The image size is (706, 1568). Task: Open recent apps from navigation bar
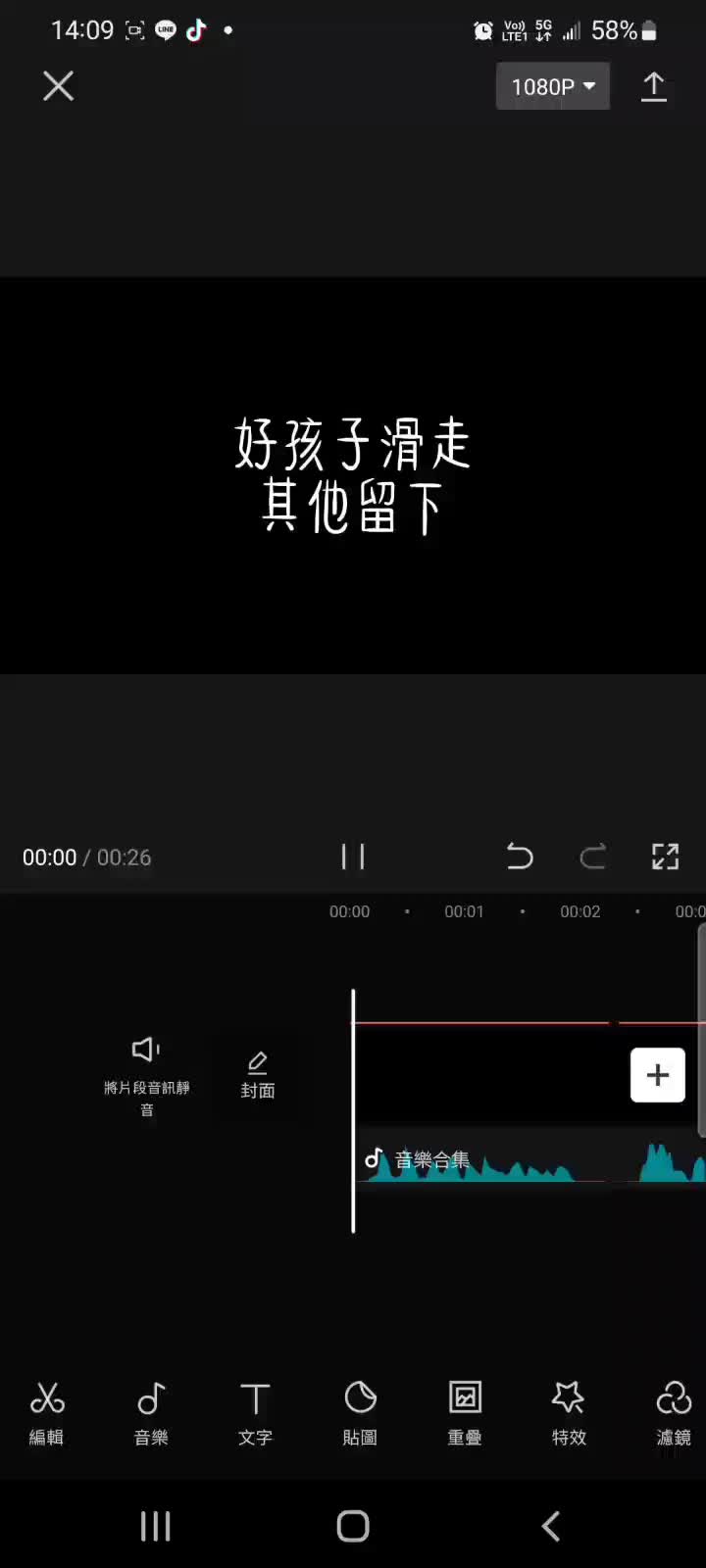(155, 1526)
